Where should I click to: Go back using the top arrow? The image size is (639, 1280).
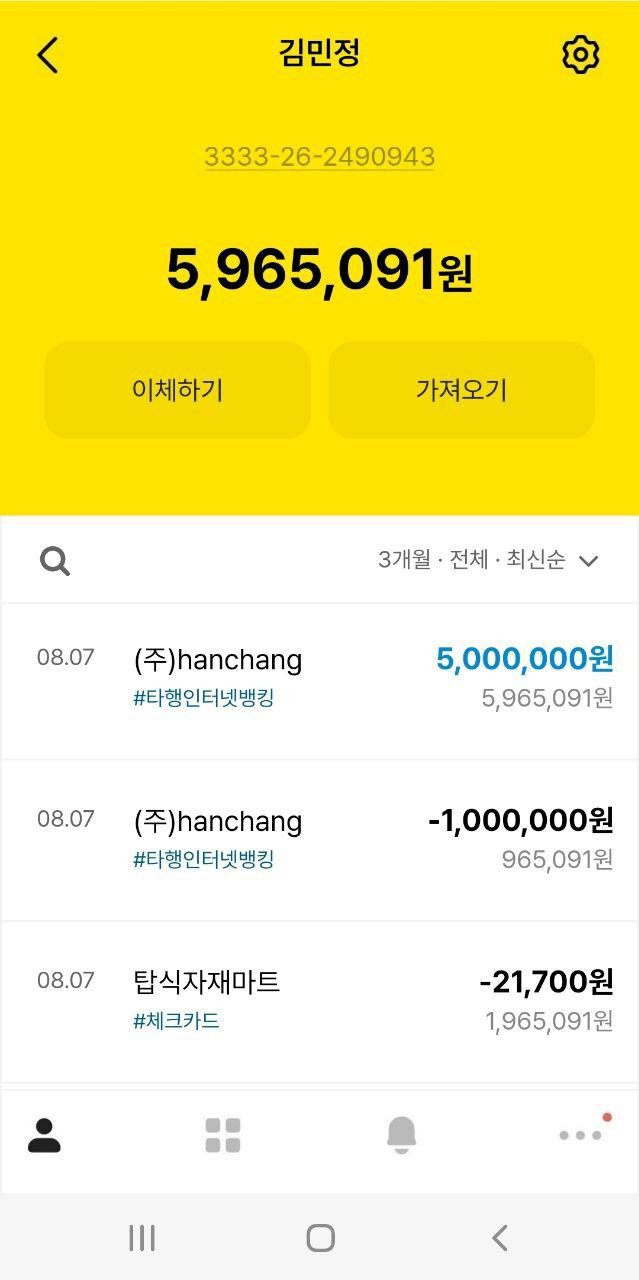(x=47, y=55)
